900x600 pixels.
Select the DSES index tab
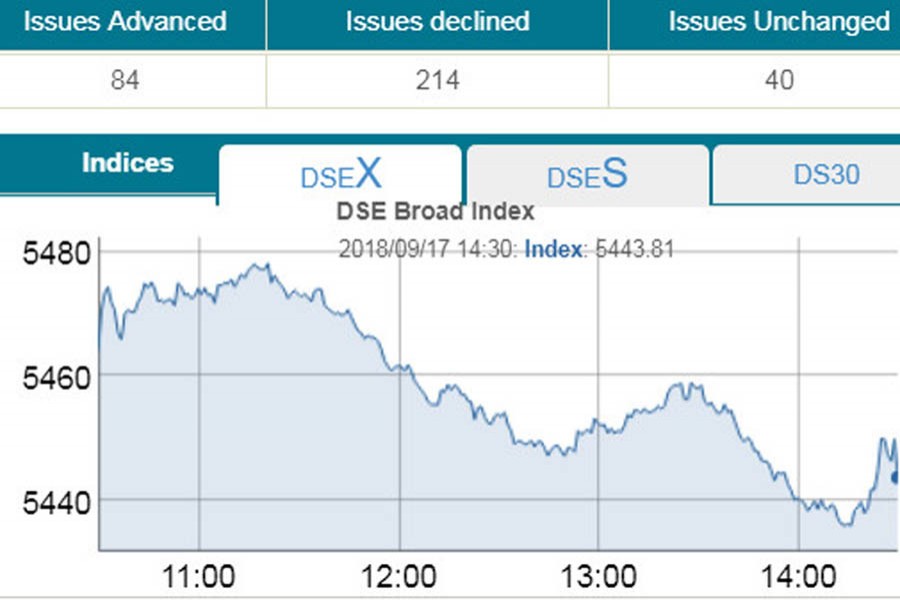pyautogui.click(x=587, y=175)
